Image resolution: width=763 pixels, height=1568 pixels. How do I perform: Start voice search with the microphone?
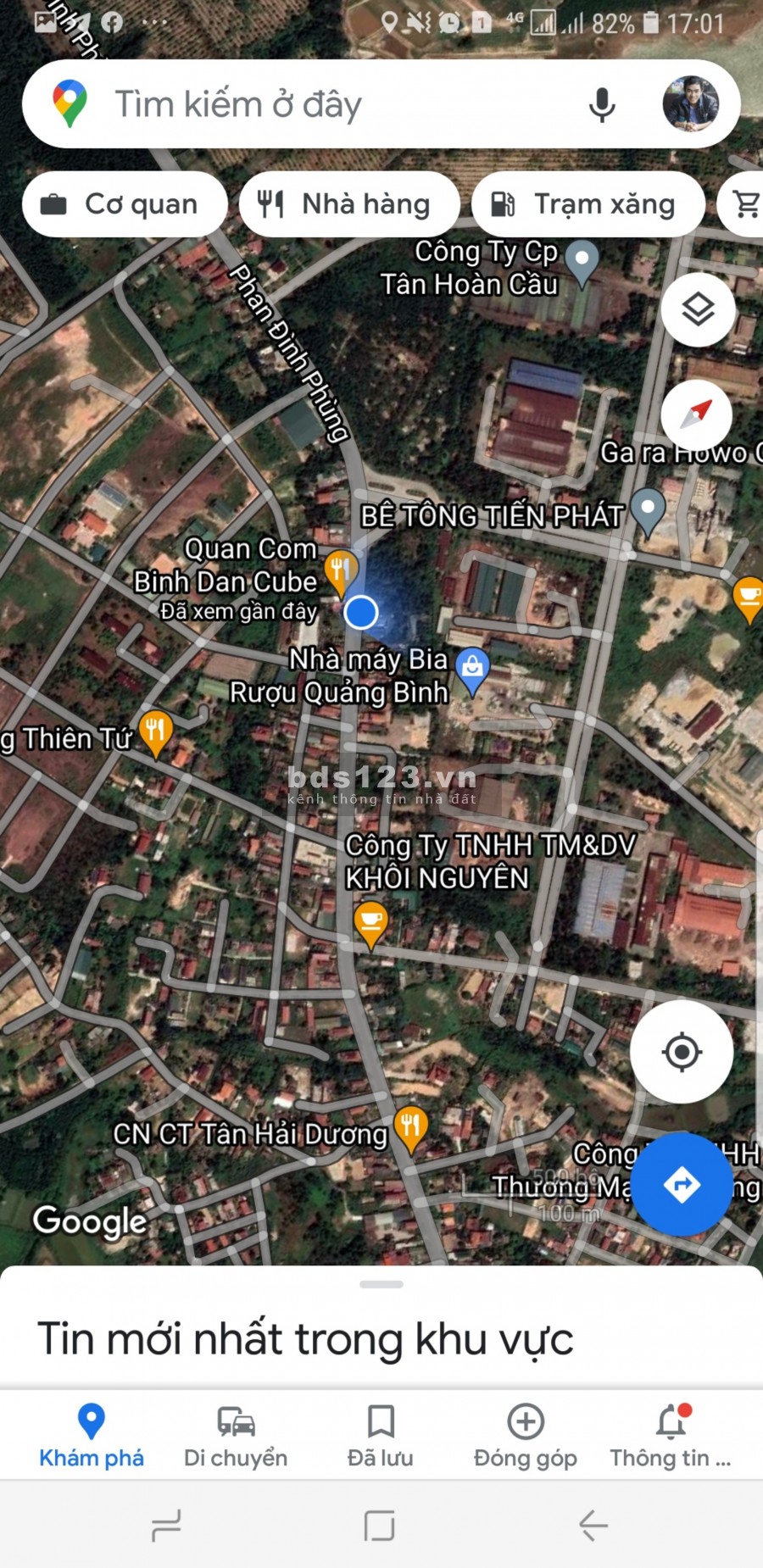pos(602,104)
